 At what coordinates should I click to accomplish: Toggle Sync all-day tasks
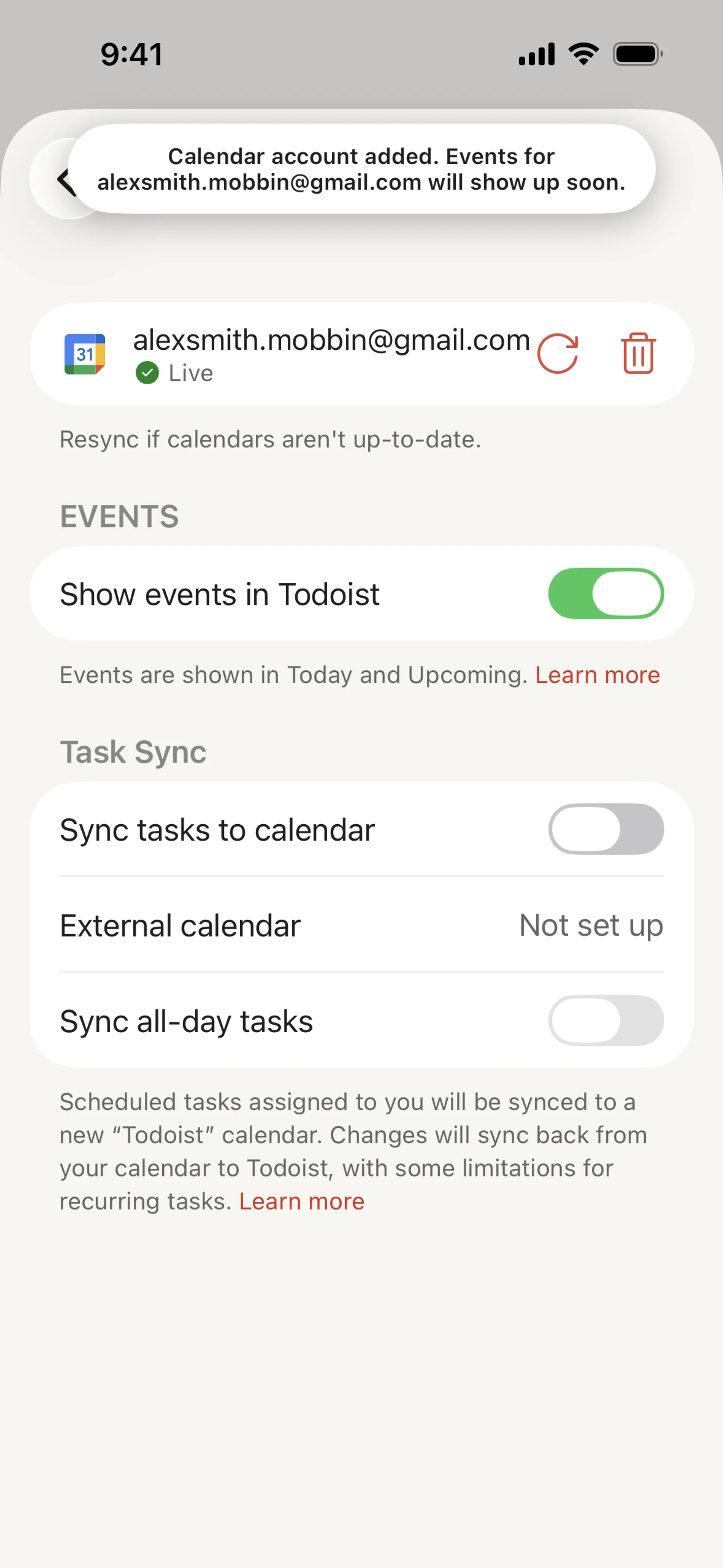point(606,1021)
